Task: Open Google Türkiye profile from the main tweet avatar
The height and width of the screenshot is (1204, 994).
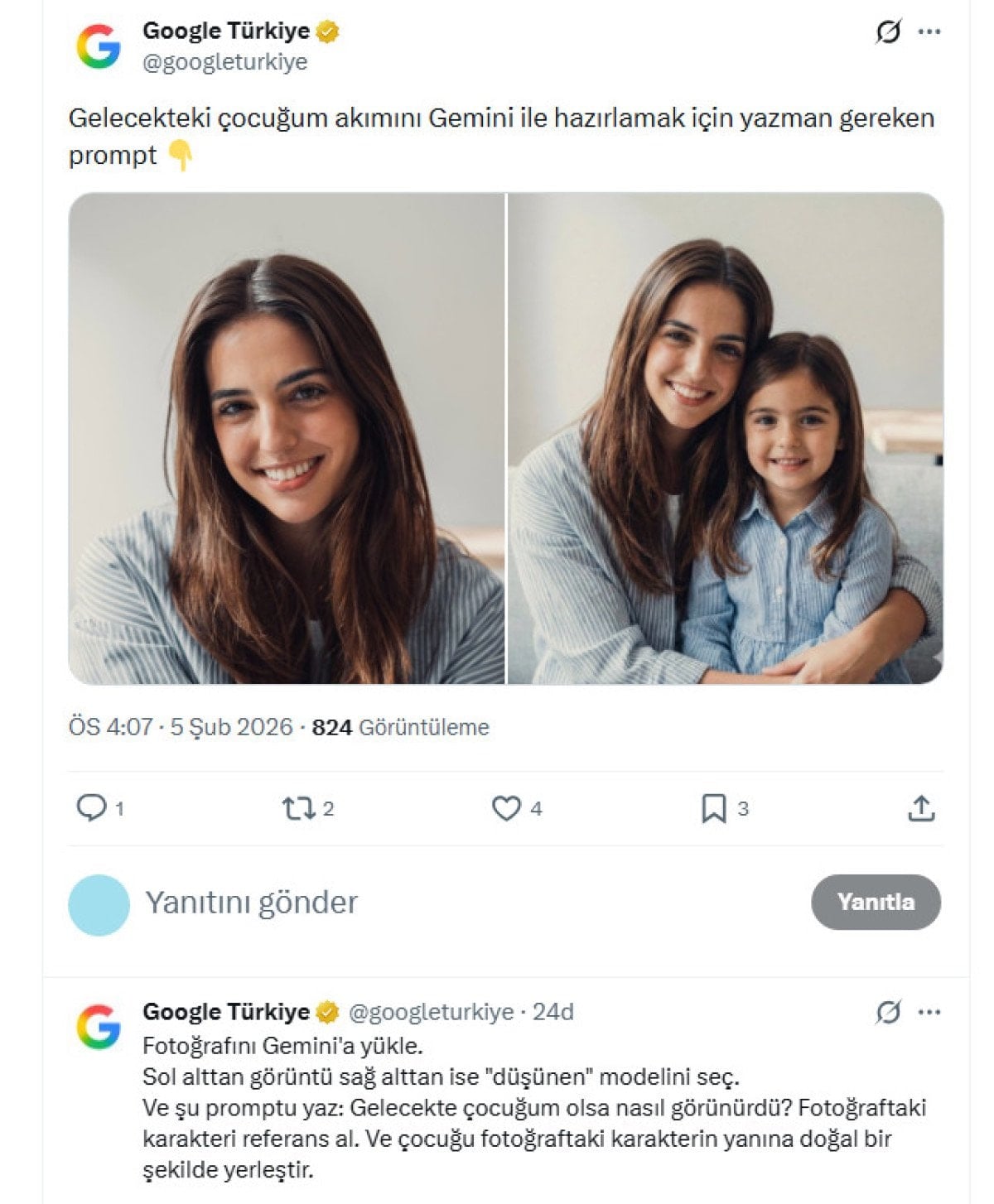Action: (x=99, y=46)
